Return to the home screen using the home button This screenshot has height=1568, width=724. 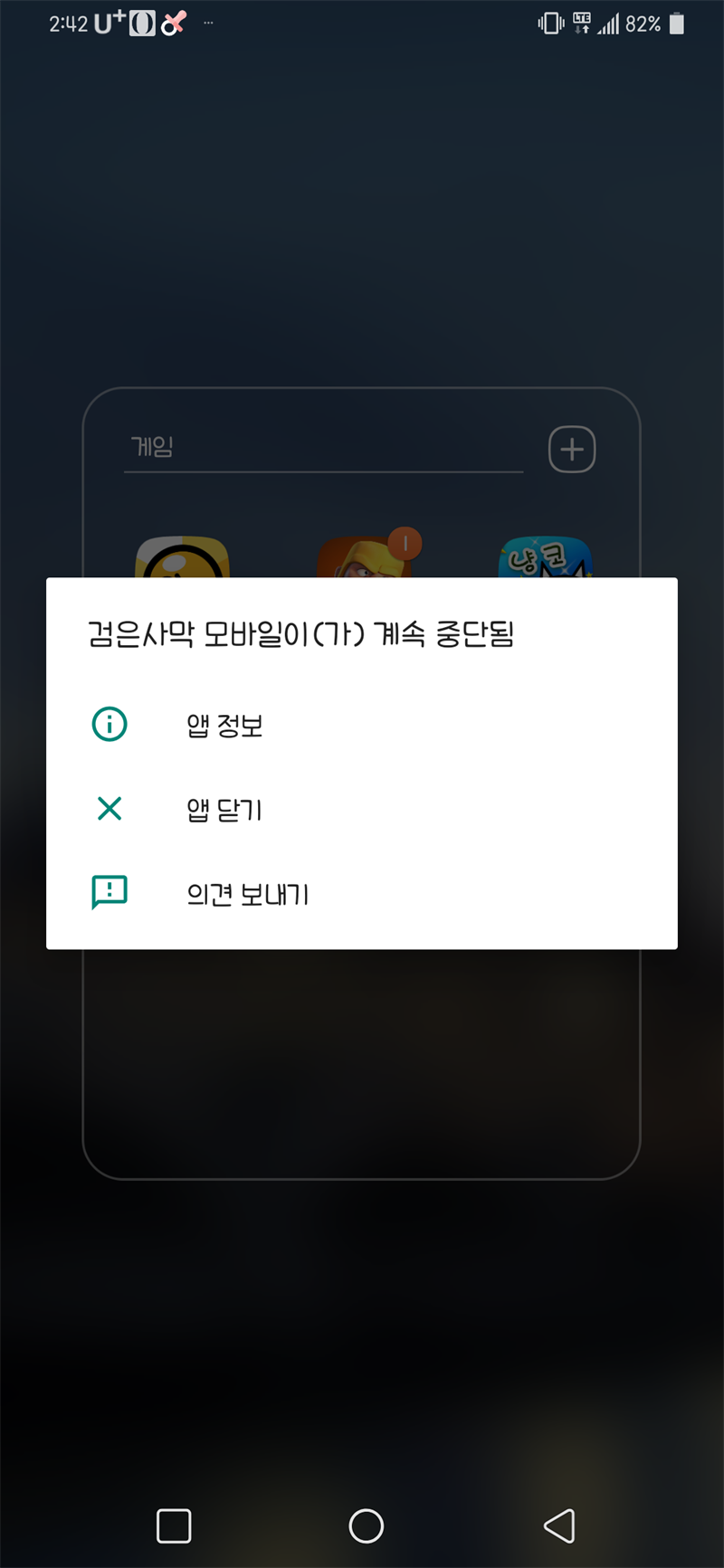tap(366, 1525)
